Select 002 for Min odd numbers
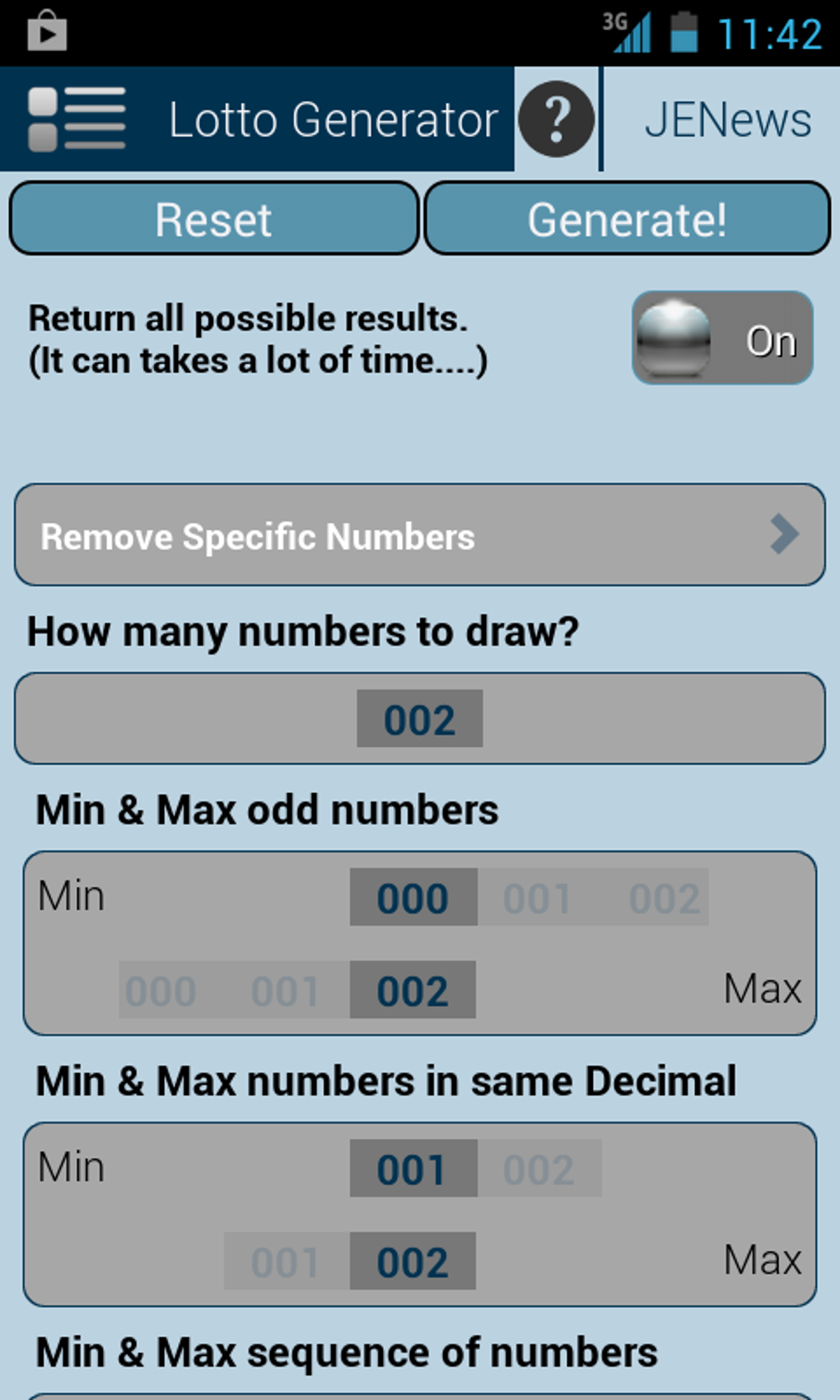 pos(664,898)
